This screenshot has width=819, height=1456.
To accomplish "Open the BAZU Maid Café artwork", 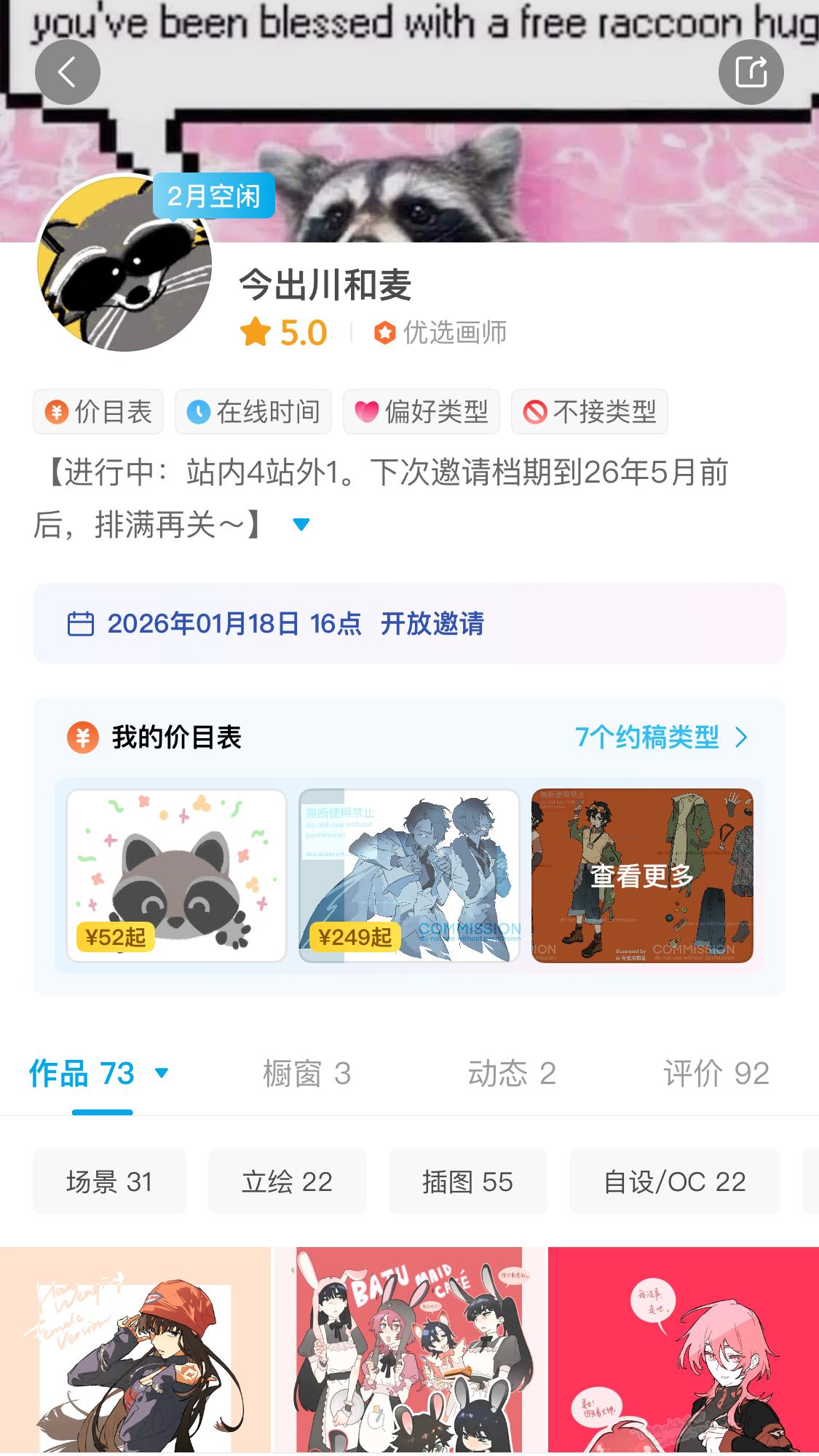I will 409,1350.
